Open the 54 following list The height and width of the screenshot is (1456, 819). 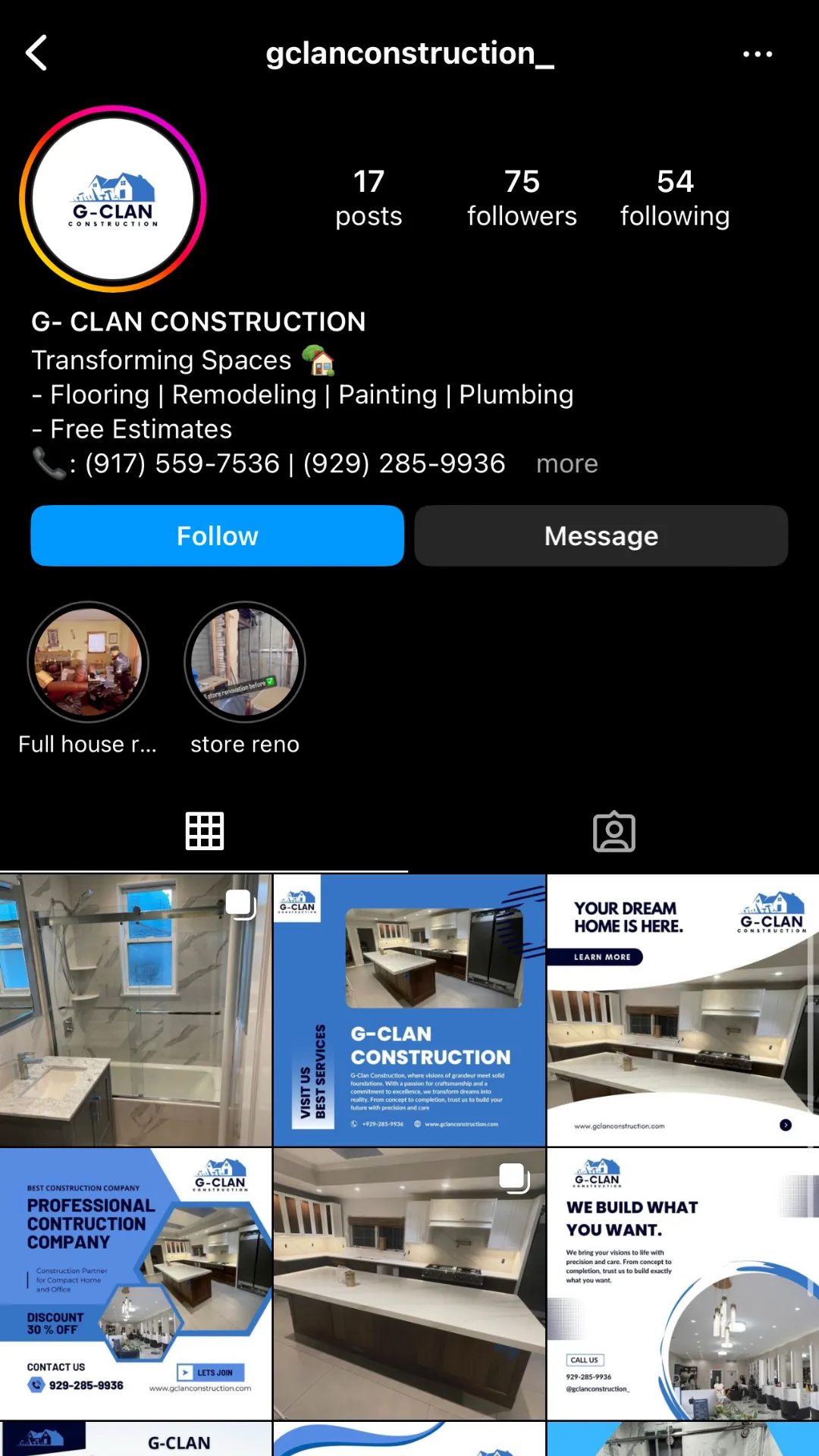coord(675,198)
